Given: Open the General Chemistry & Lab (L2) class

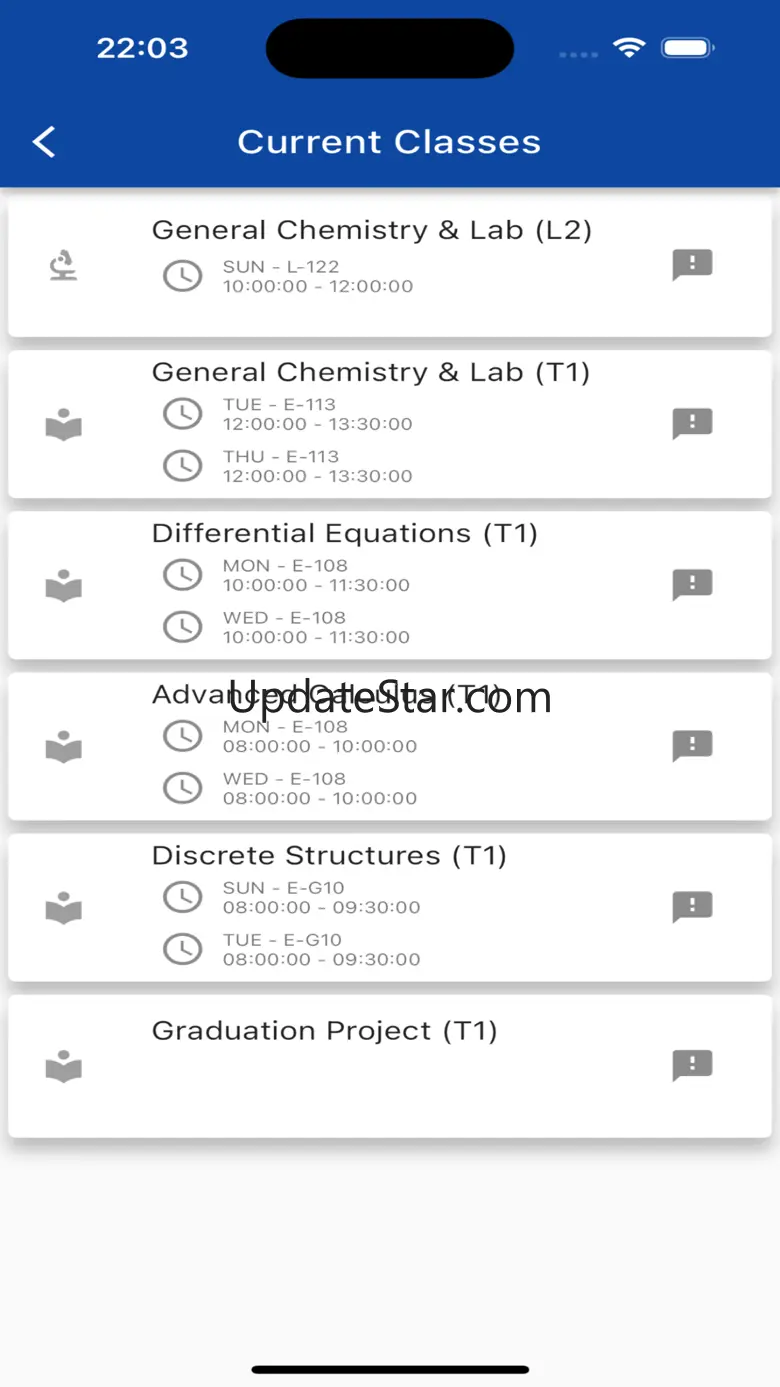Looking at the screenshot, I should point(372,231).
